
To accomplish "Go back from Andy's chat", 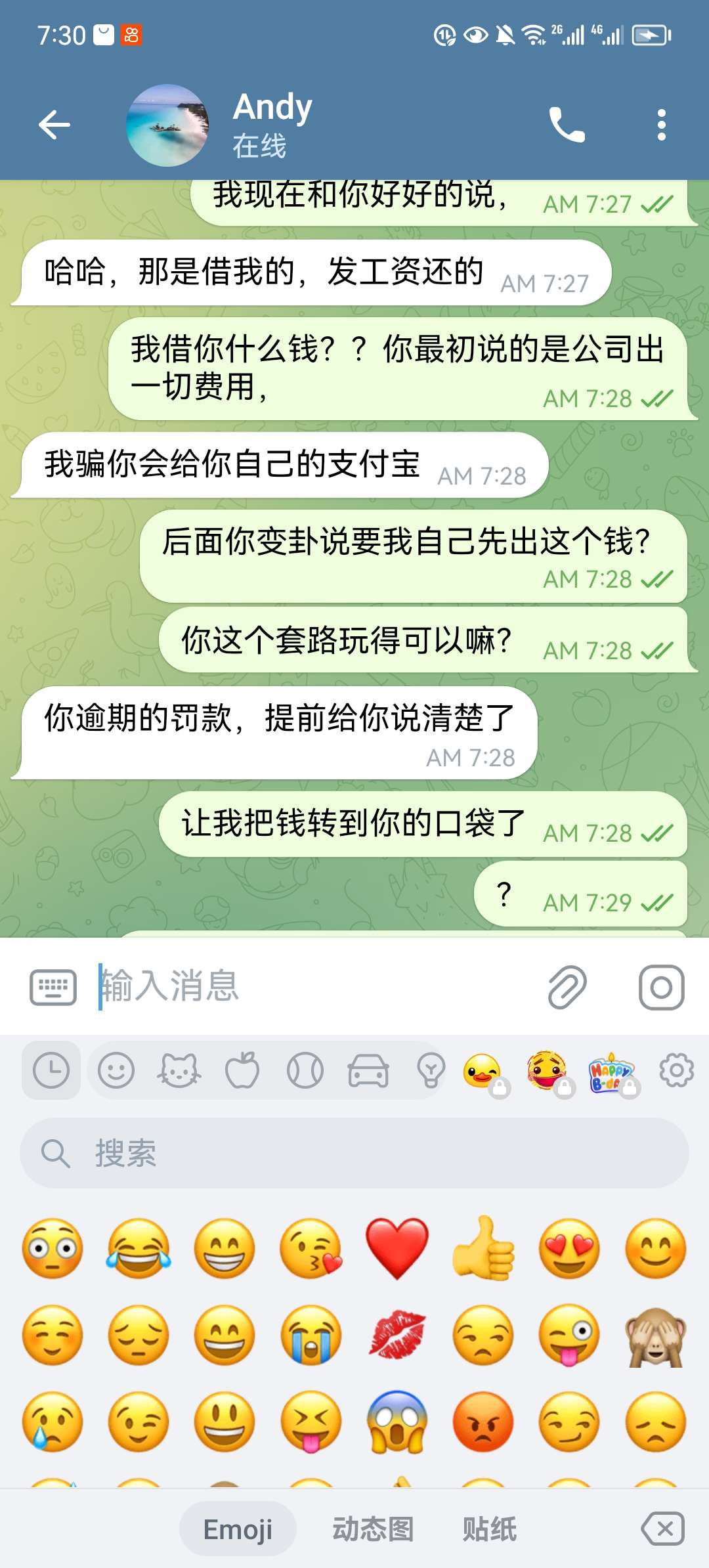I will (54, 125).
